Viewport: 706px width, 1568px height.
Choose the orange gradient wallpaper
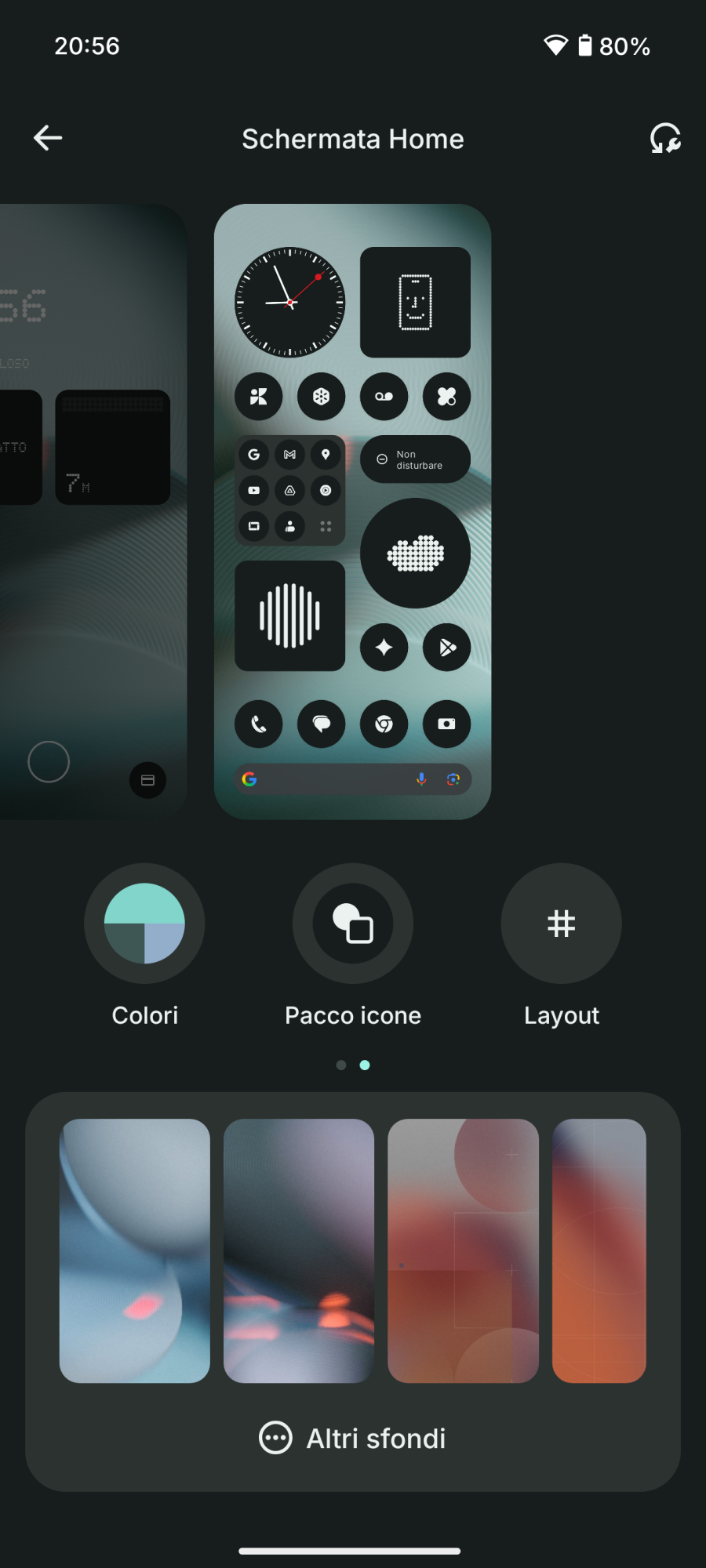tap(599, 1250)
